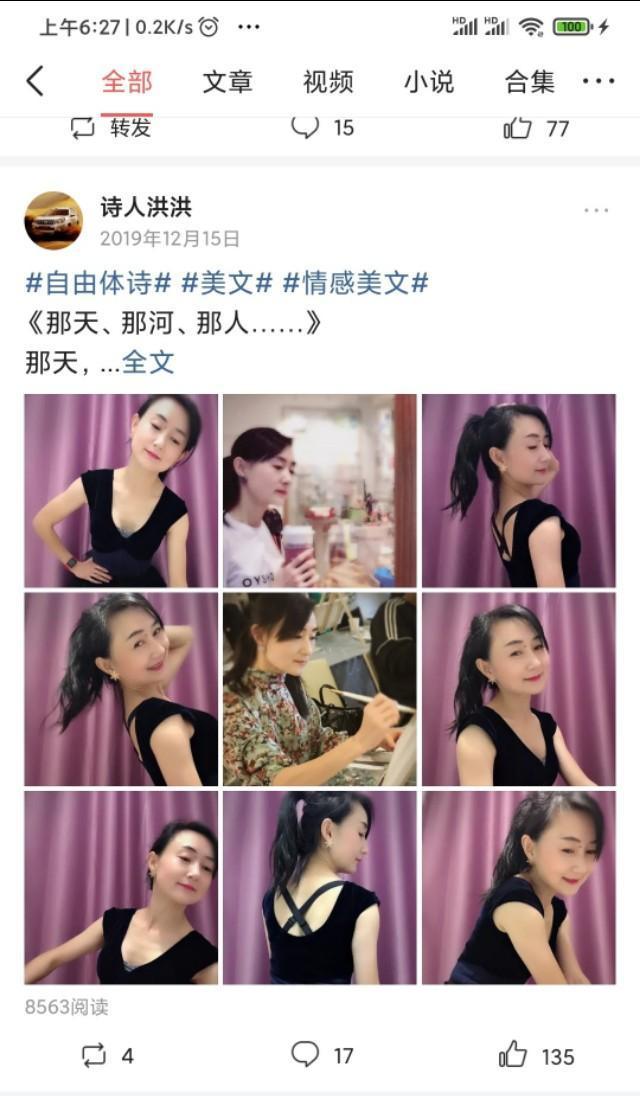Open 诗人洪洪's profile avatar
Screen dimensions: 640x1096
[x=53, y=220]
